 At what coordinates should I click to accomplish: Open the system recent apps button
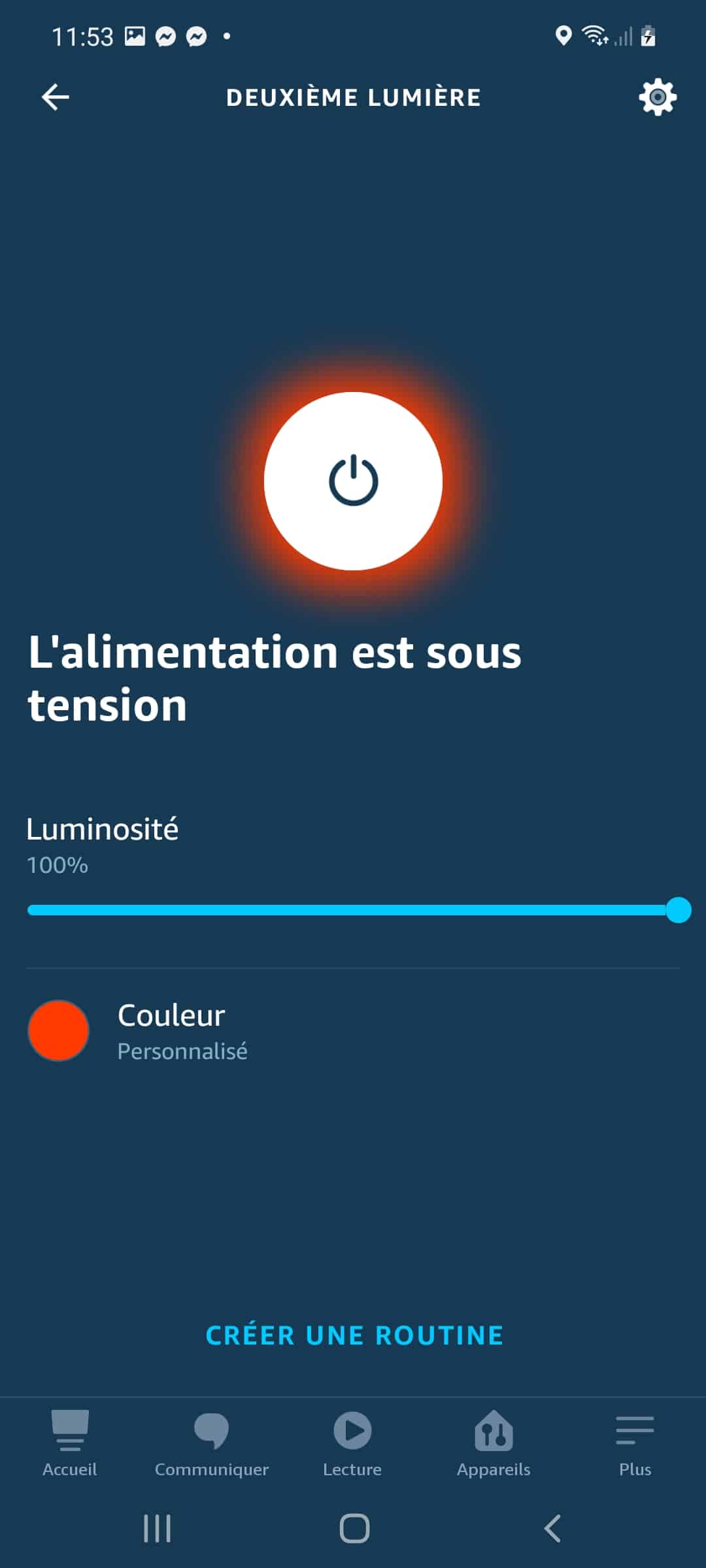click(157, 1528)
